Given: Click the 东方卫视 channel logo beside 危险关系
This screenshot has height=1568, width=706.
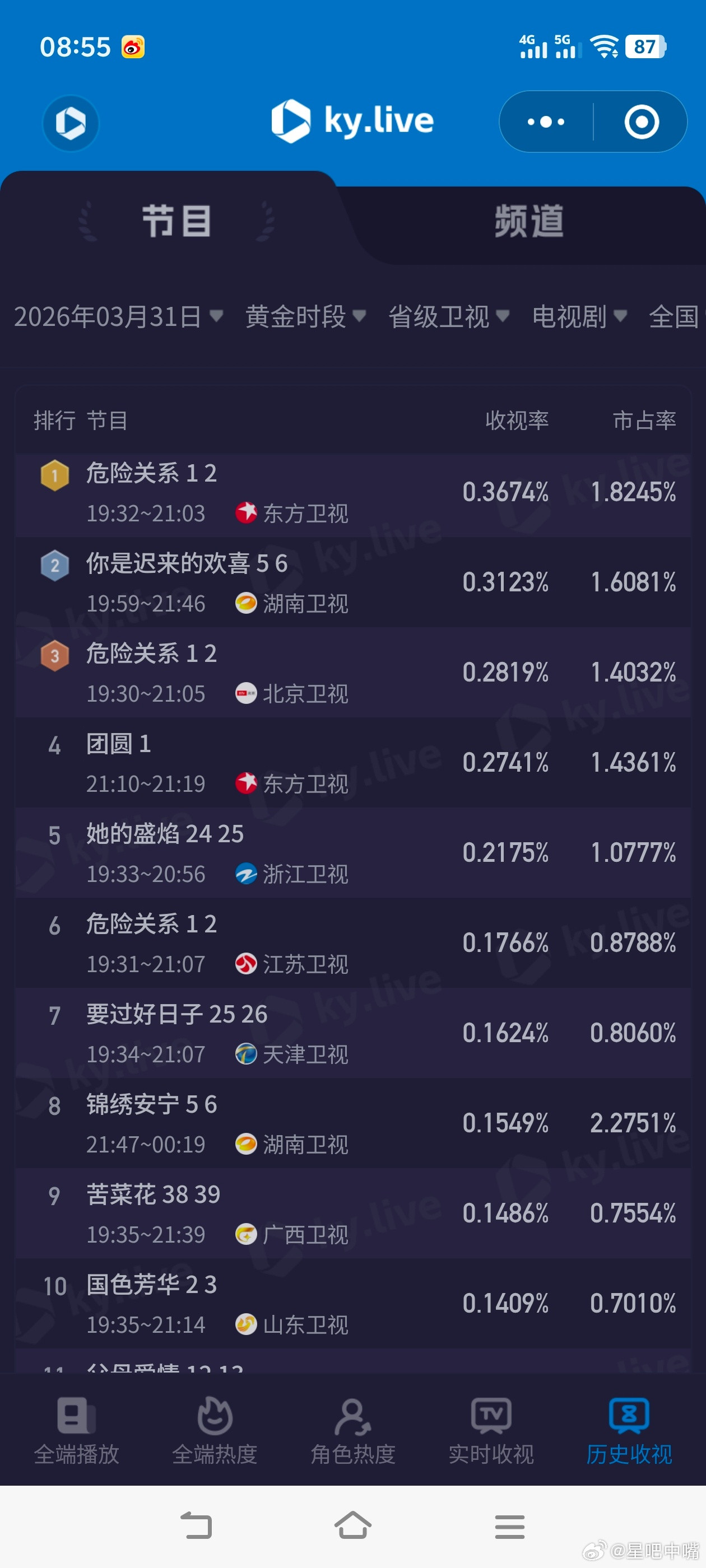Looking at the screenshot, I should 247,513.
